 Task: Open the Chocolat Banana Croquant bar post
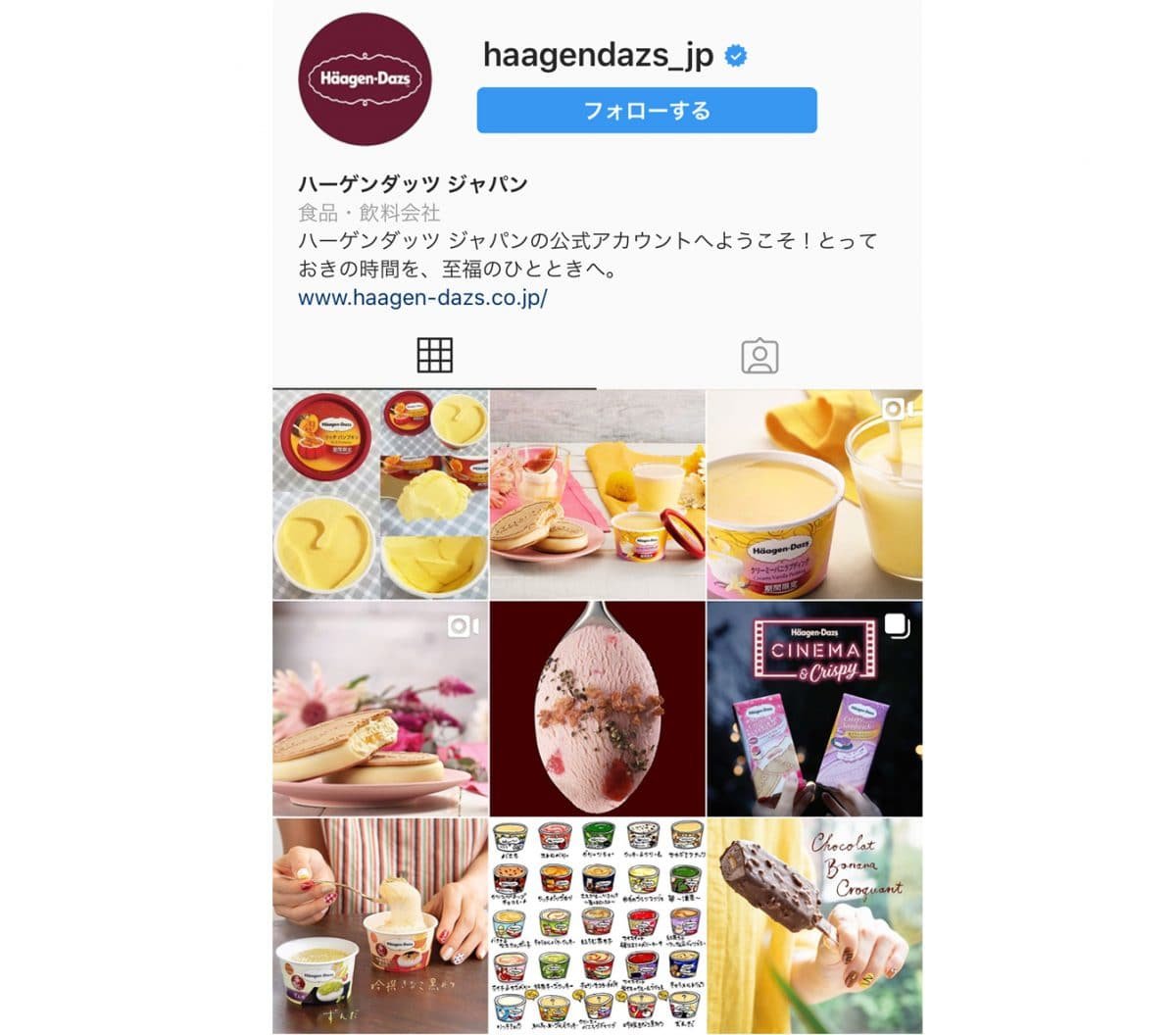click(x=813, y=925)
